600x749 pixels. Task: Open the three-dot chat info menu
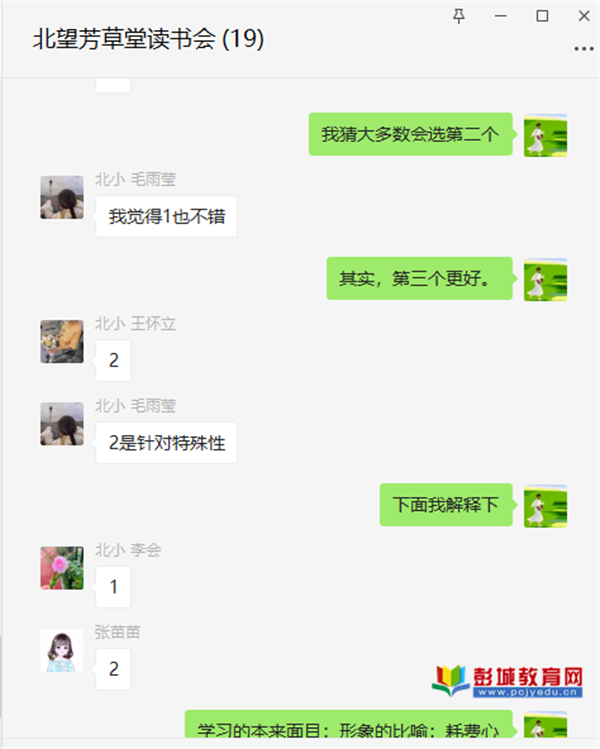point(583,48)
